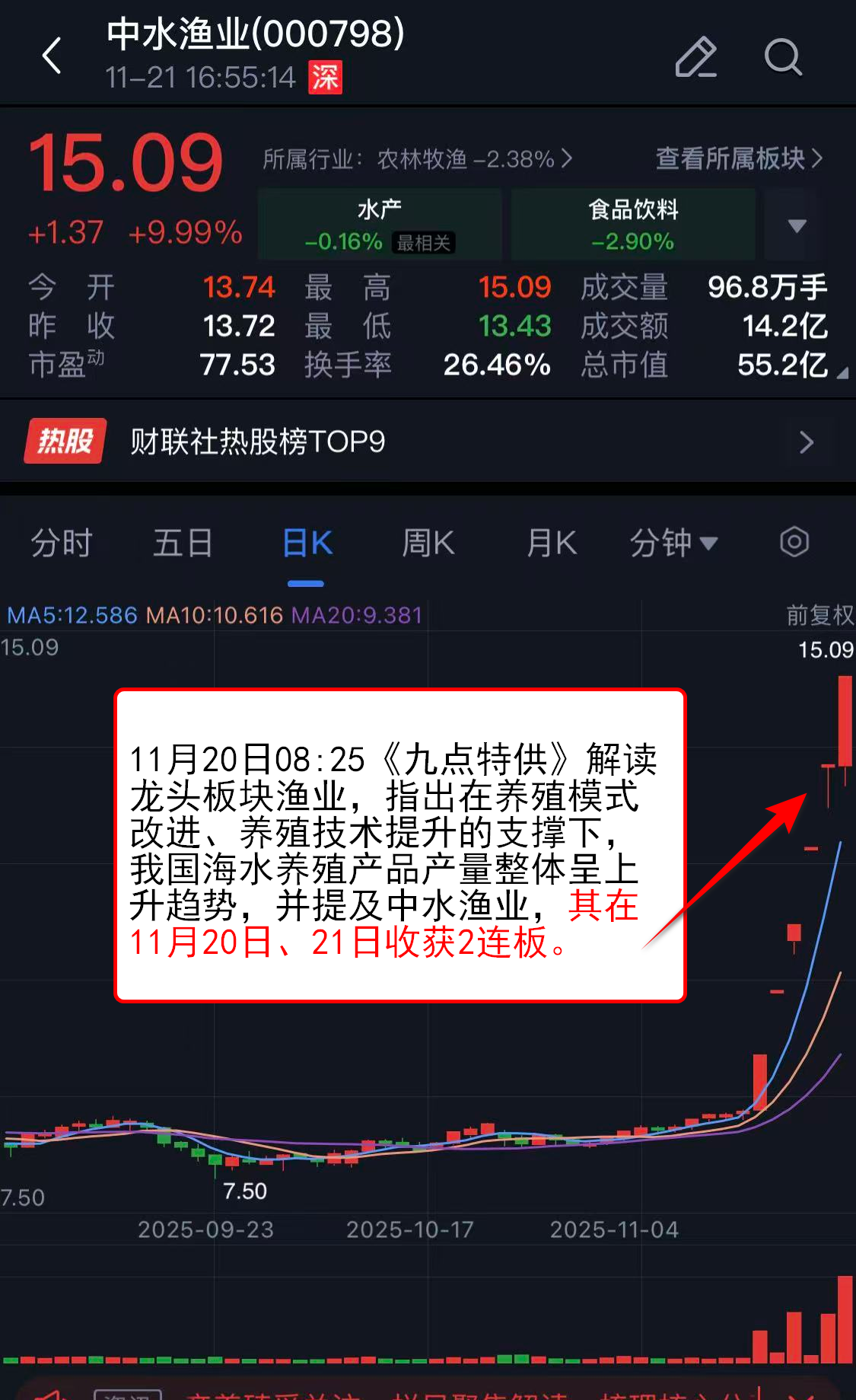Image resolution: width=856 pixels, height=1400 pixels.
Task: Open the 农林牧渔 industry link
Action: (417, 159)
